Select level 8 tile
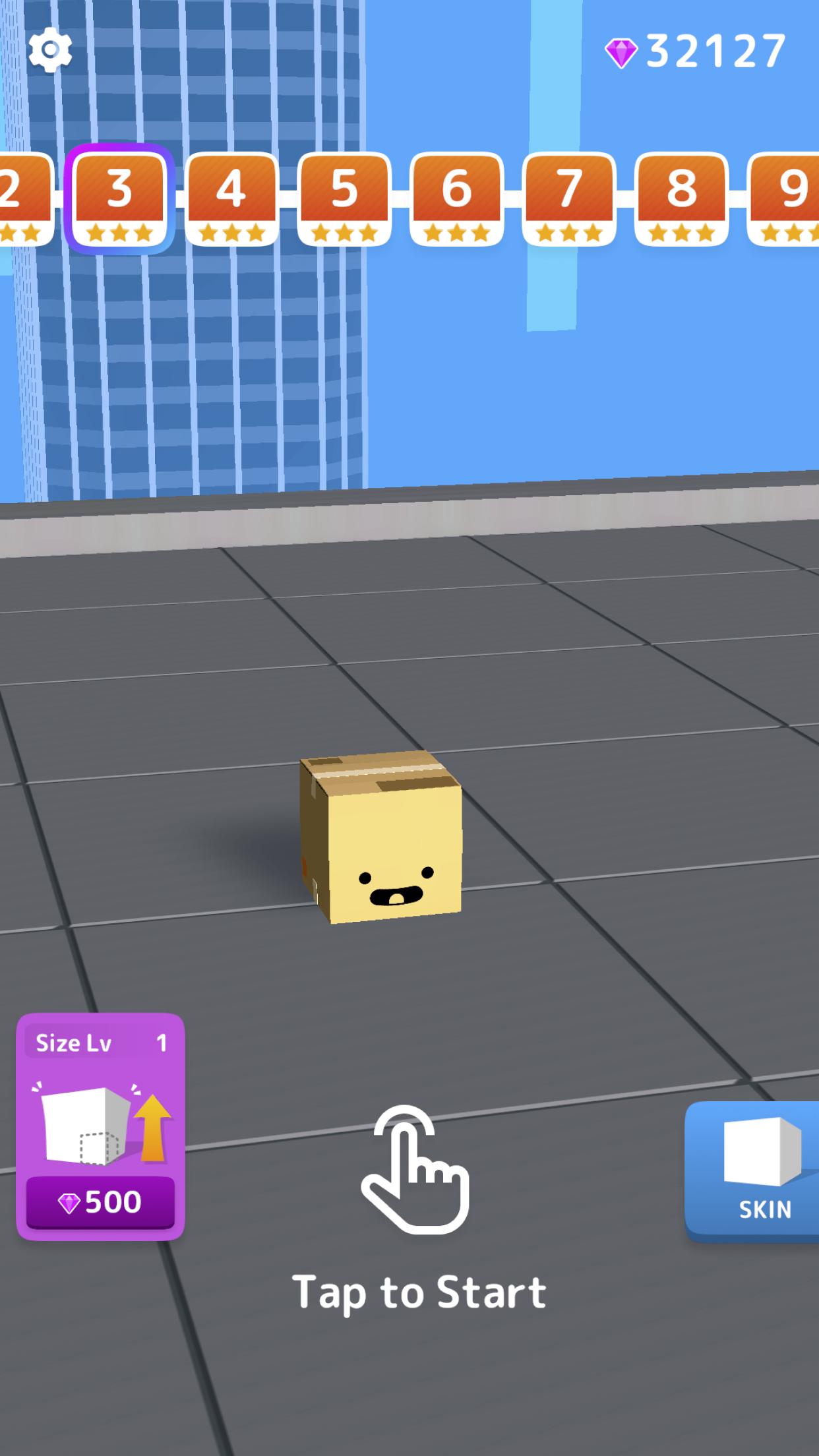This screenshot has width=819, height=1456. pyautogui.click(x=681, y=198)
